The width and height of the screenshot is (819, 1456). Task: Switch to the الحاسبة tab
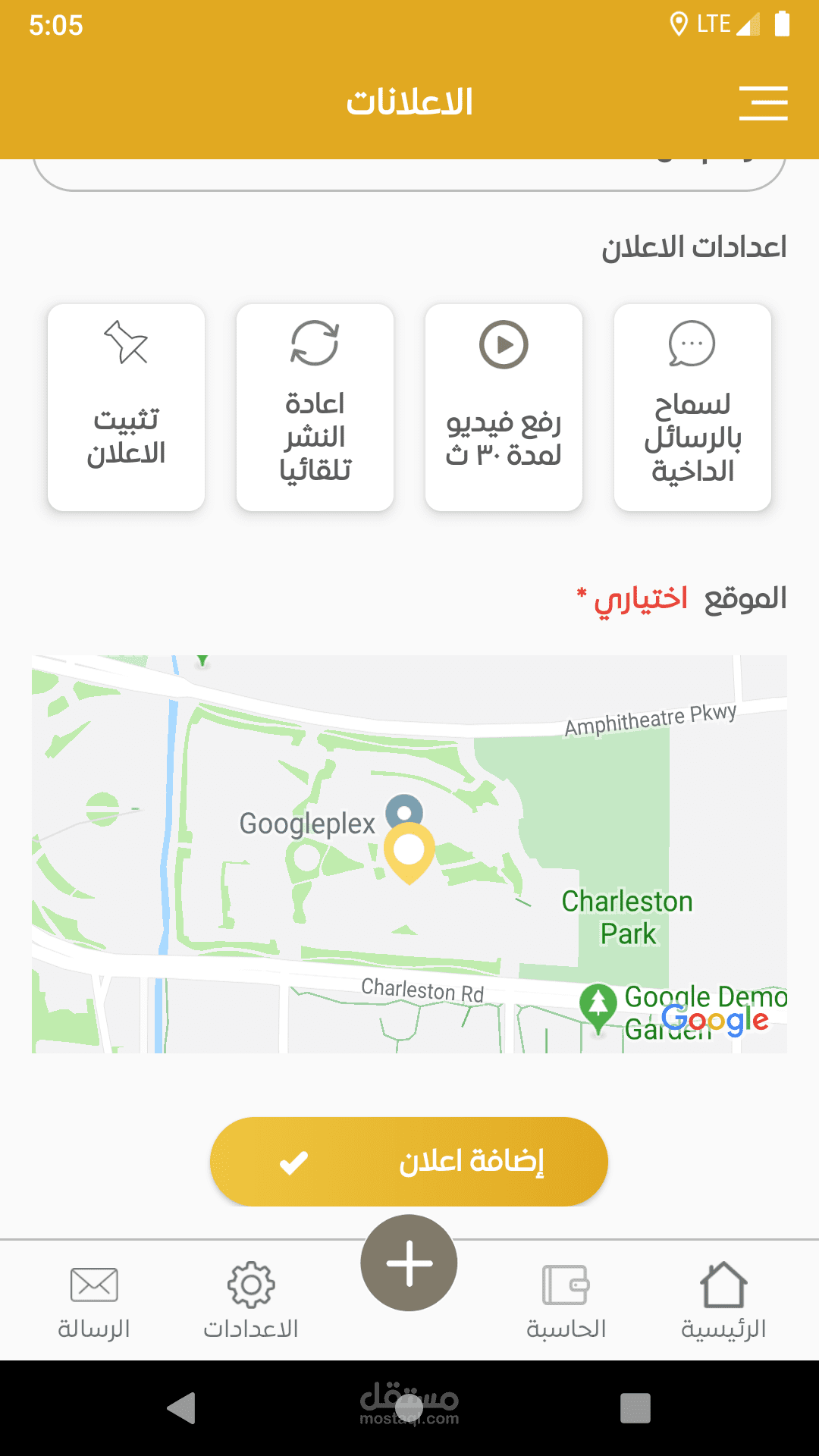click(x=566, y=1301)
